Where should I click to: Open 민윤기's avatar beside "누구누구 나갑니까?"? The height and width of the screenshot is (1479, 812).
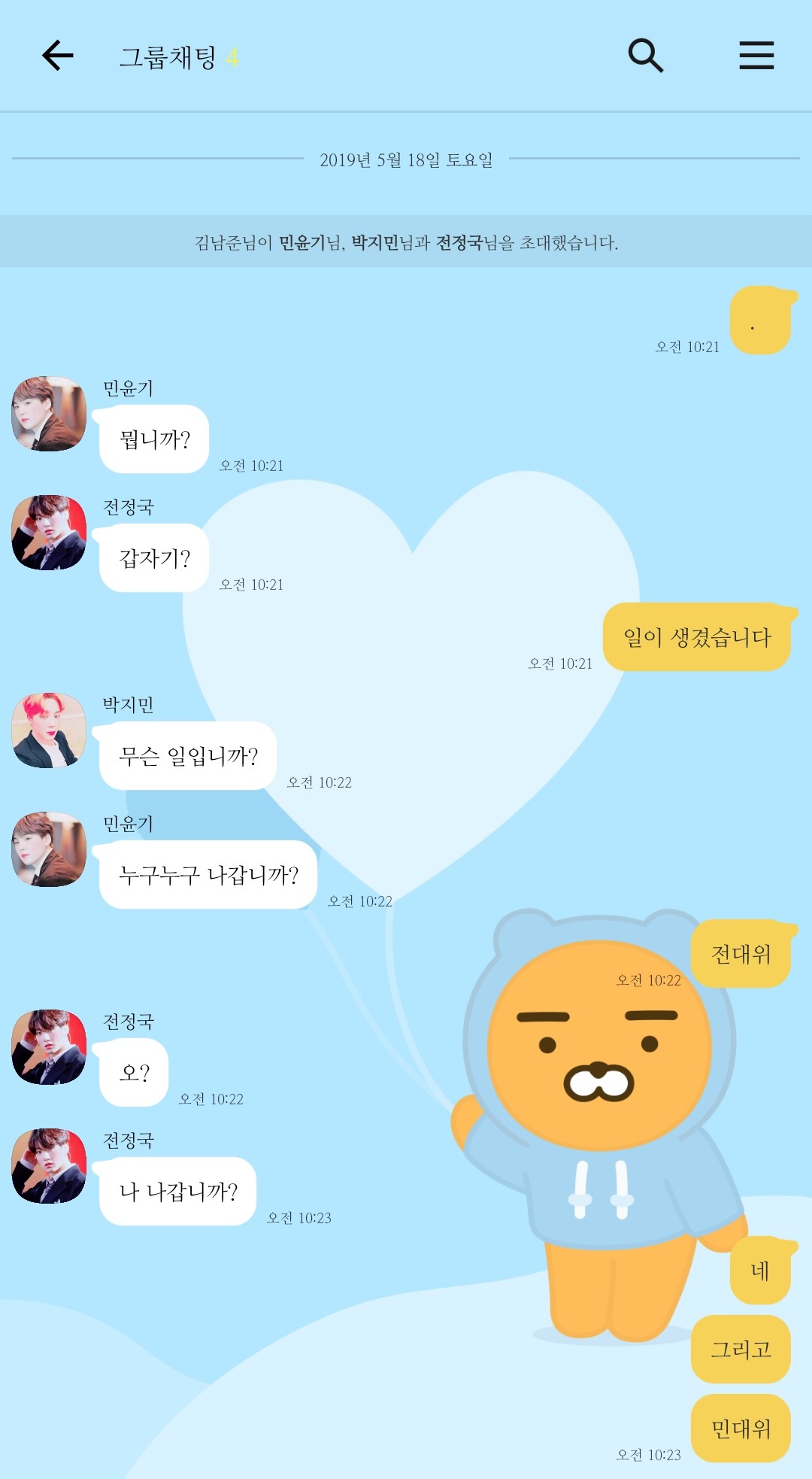[x=49, y=849]
